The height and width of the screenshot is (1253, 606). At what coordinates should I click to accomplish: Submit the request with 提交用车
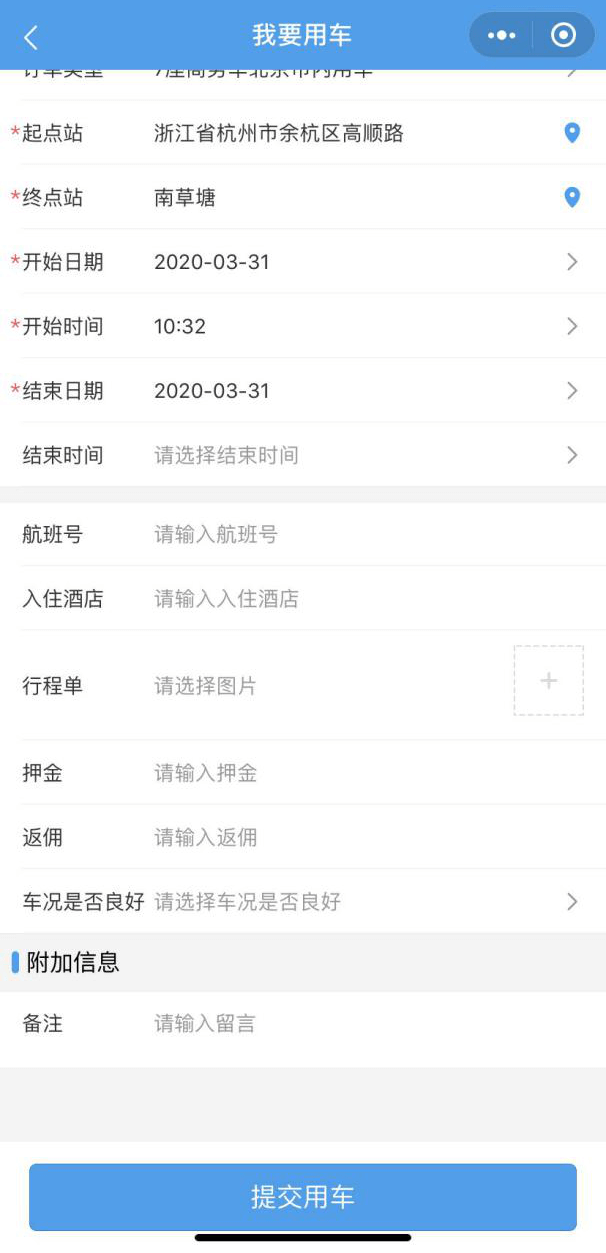click(303, 1197)
